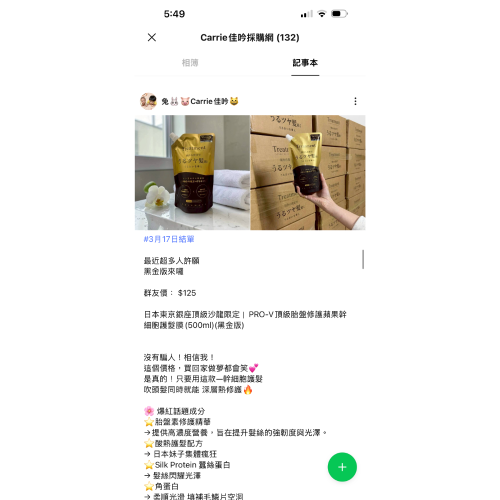Select the 記事本 tab

[x=305, y=63]
